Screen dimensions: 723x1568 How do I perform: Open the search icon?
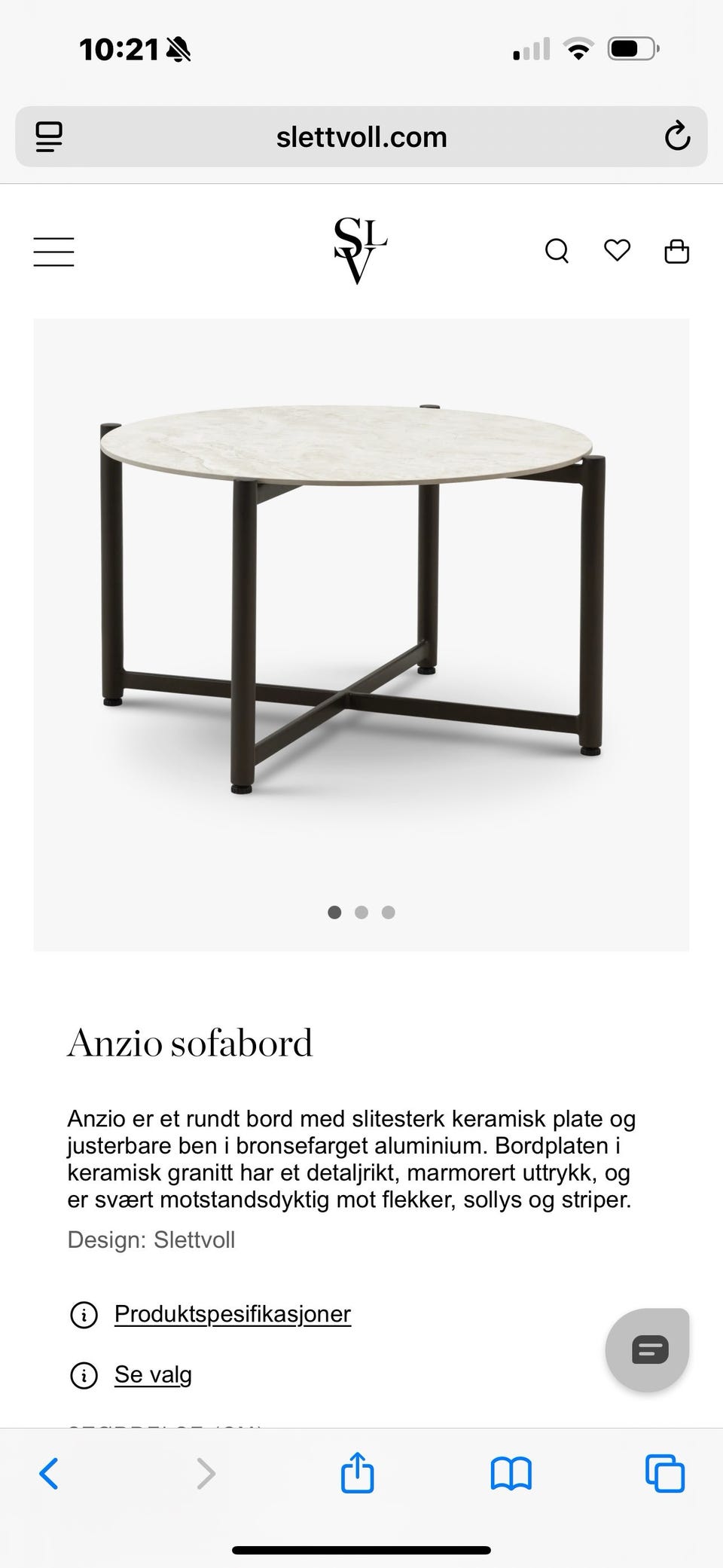click(557, 251)
